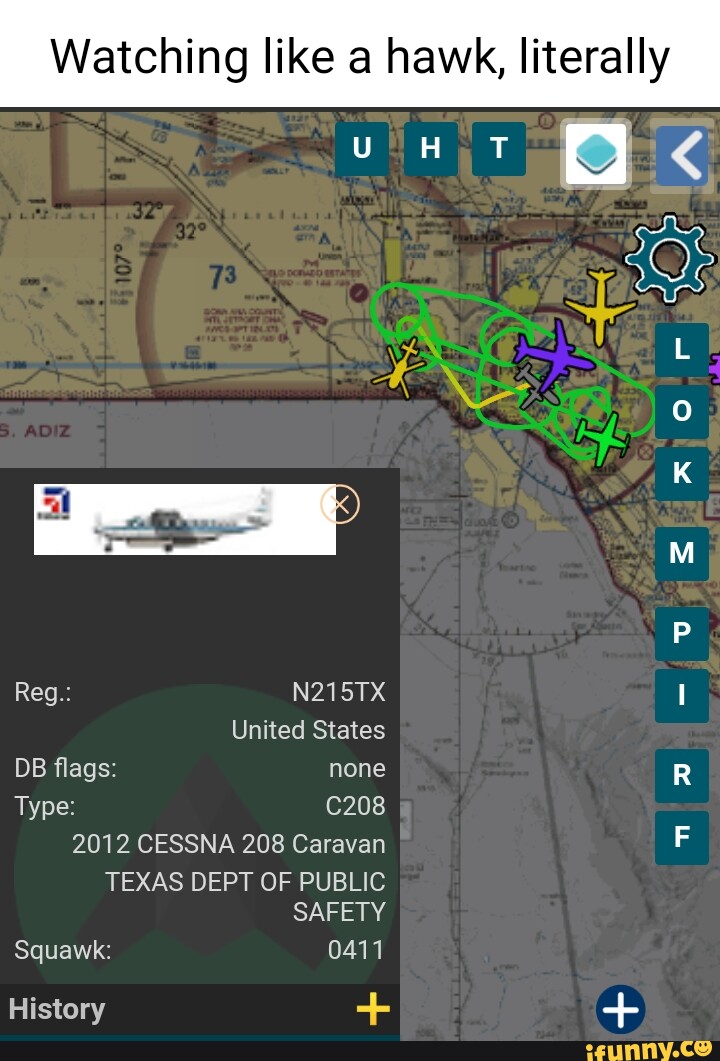Toggle the R button
720x1061 pixels.
tap(682, 775)
